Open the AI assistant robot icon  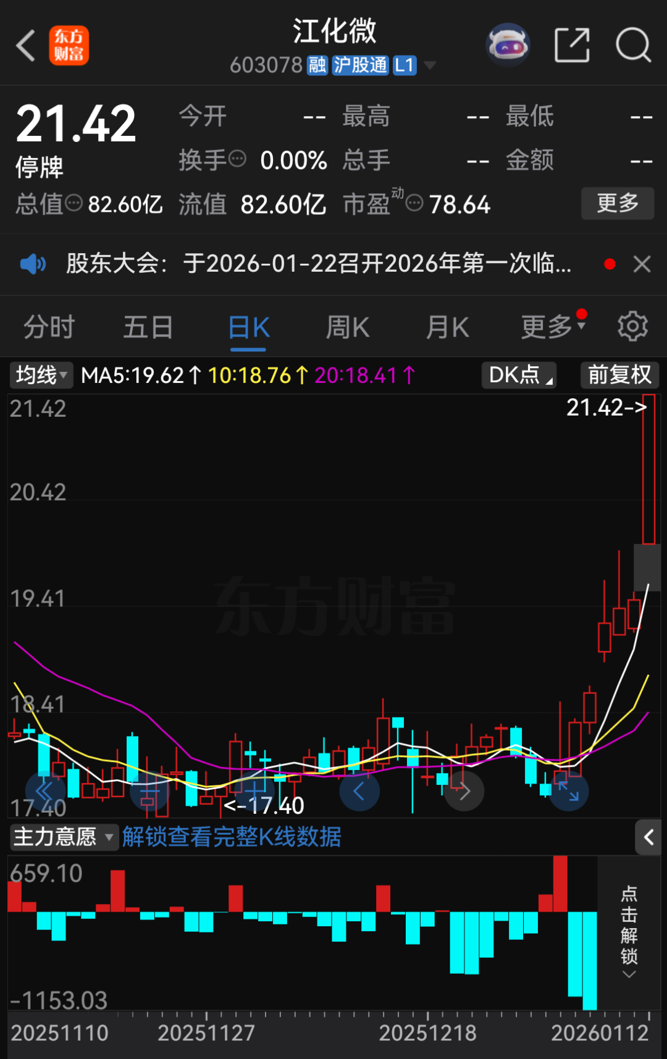[508, 45]
